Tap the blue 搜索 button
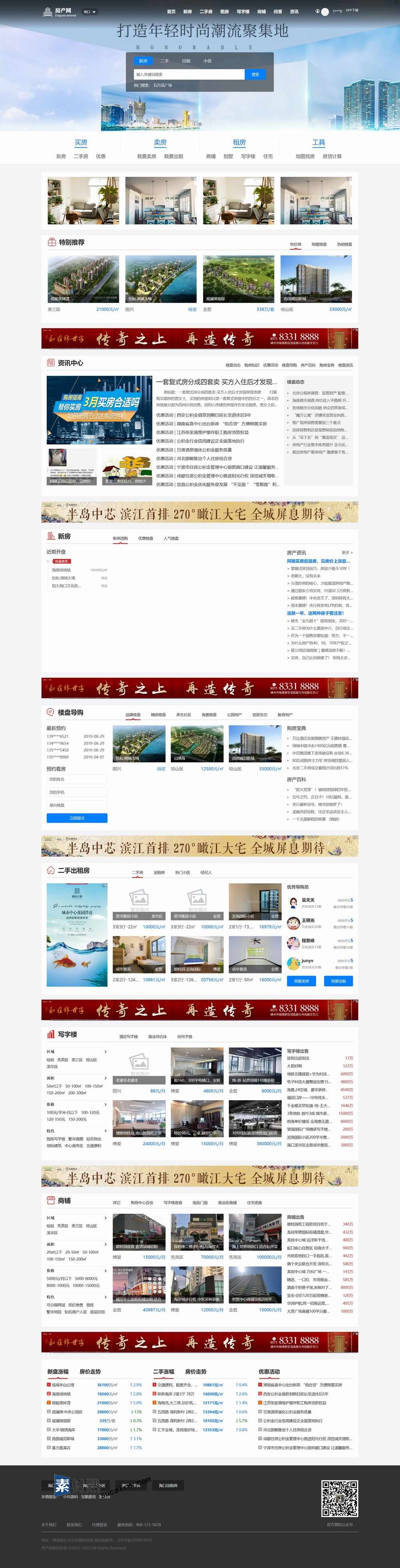This screenshot has height=1568, width=400. 255,74
